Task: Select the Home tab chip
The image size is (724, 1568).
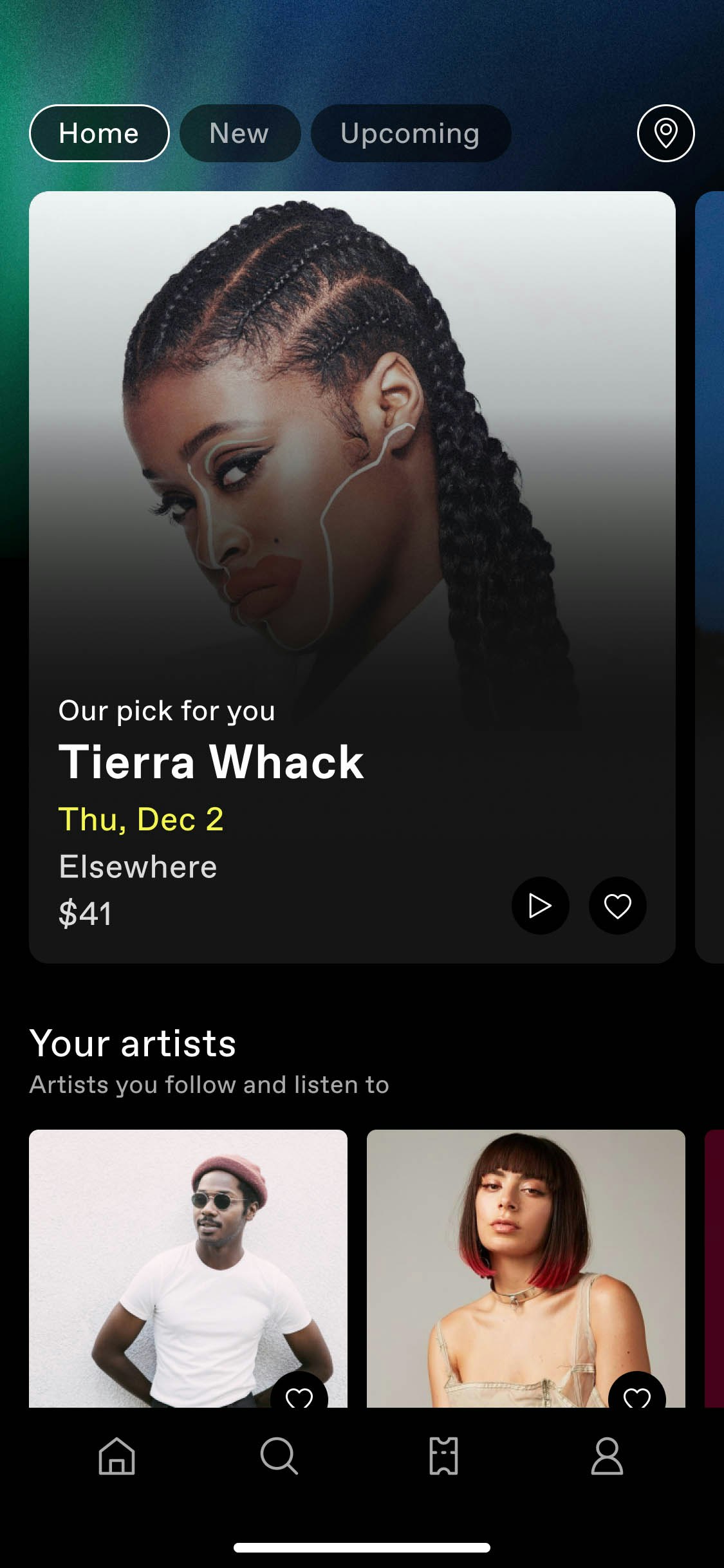Action: [x=99, y=133]
